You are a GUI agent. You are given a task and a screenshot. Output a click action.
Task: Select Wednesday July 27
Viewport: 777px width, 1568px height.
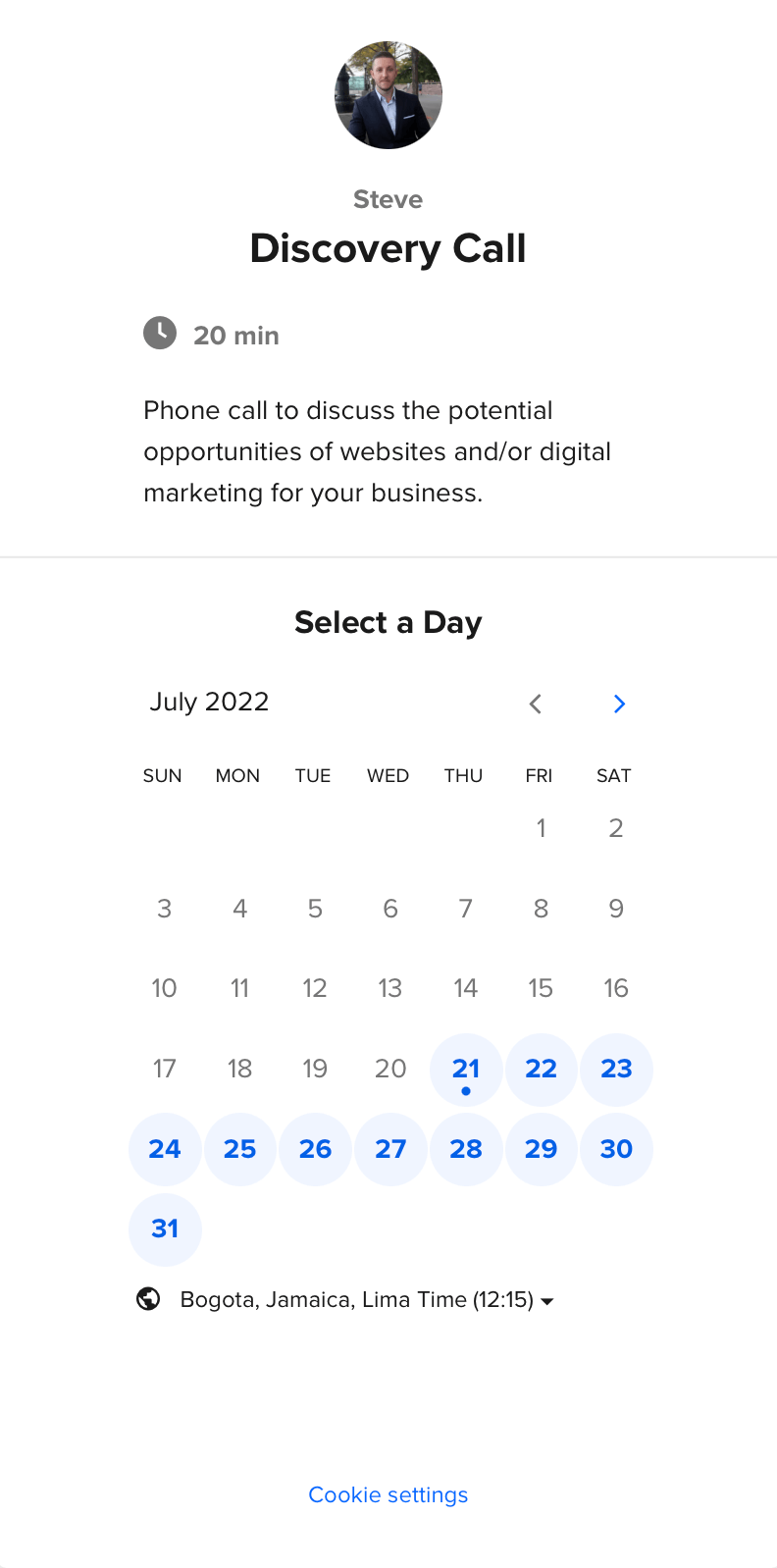point(390,1149)
